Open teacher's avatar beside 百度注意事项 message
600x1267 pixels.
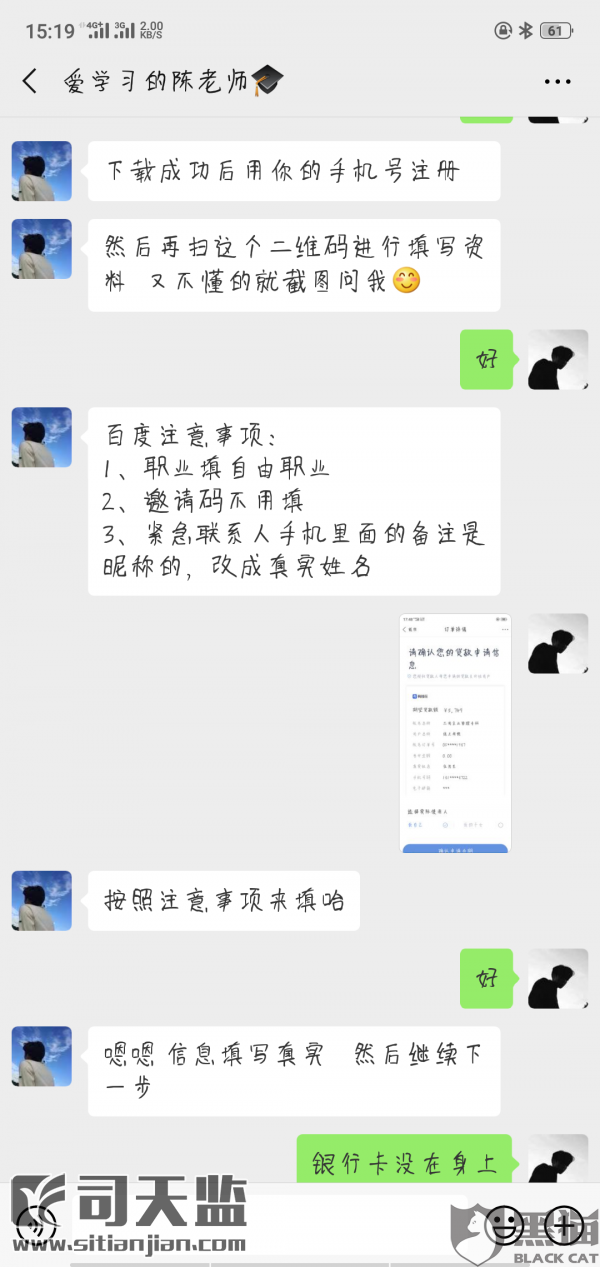coord(41,437)
